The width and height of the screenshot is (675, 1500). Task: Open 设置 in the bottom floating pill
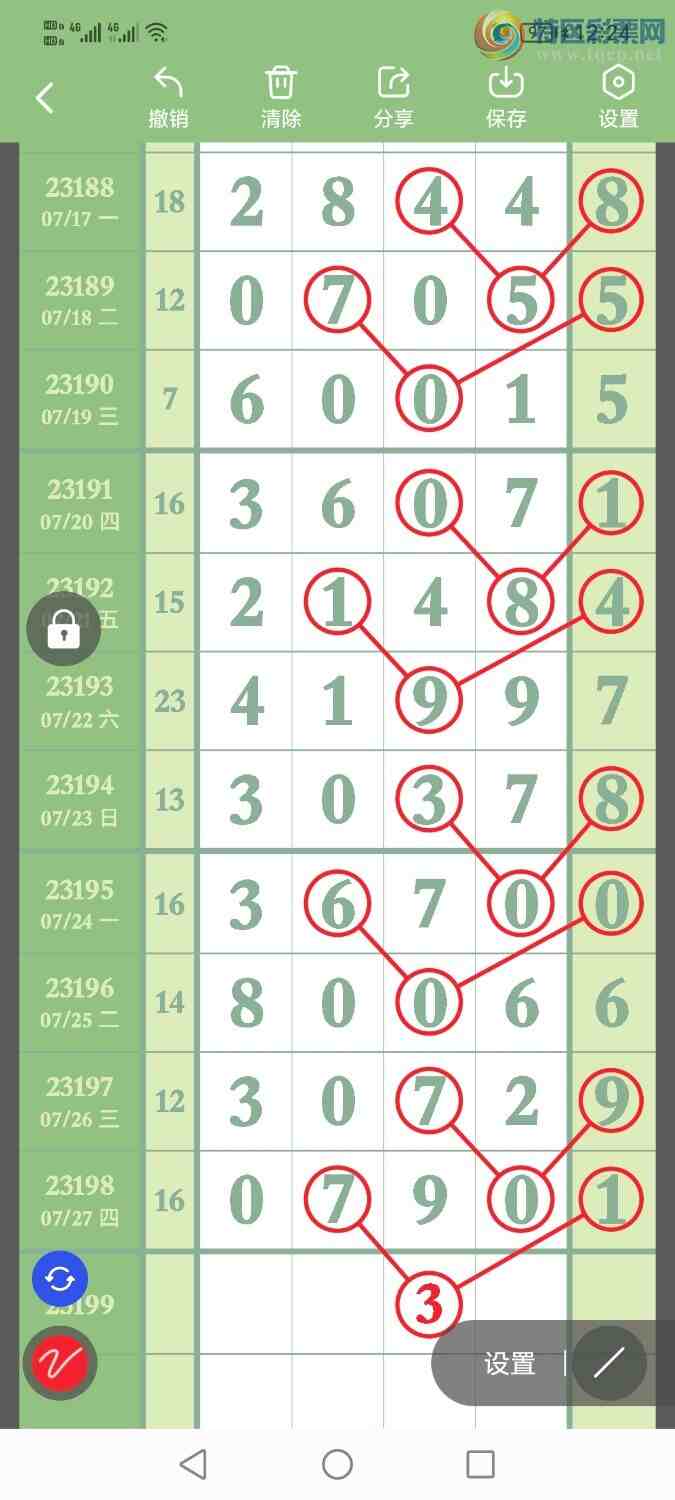click(510, 1363)
